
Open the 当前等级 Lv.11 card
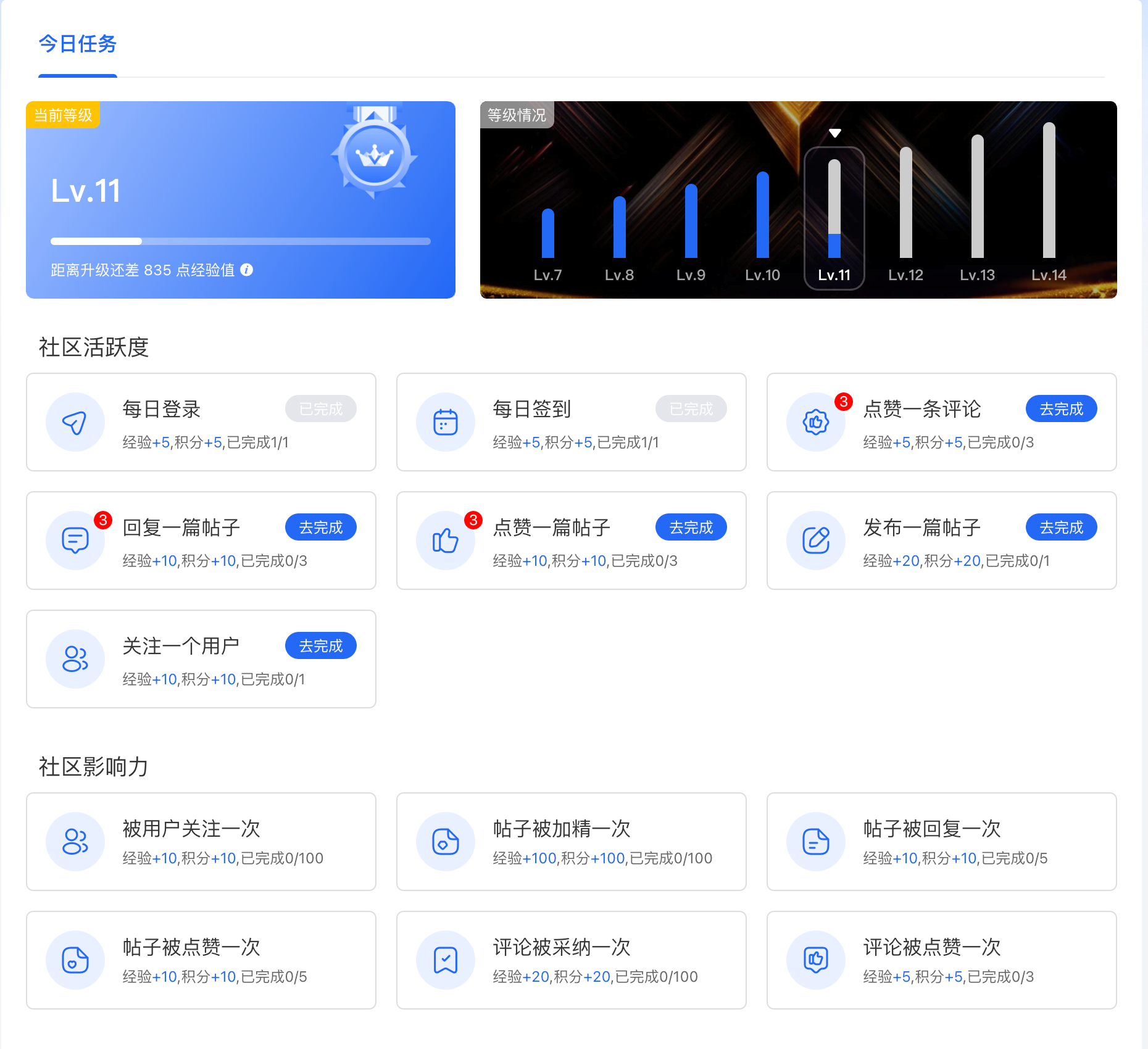(x=240, y=200)
